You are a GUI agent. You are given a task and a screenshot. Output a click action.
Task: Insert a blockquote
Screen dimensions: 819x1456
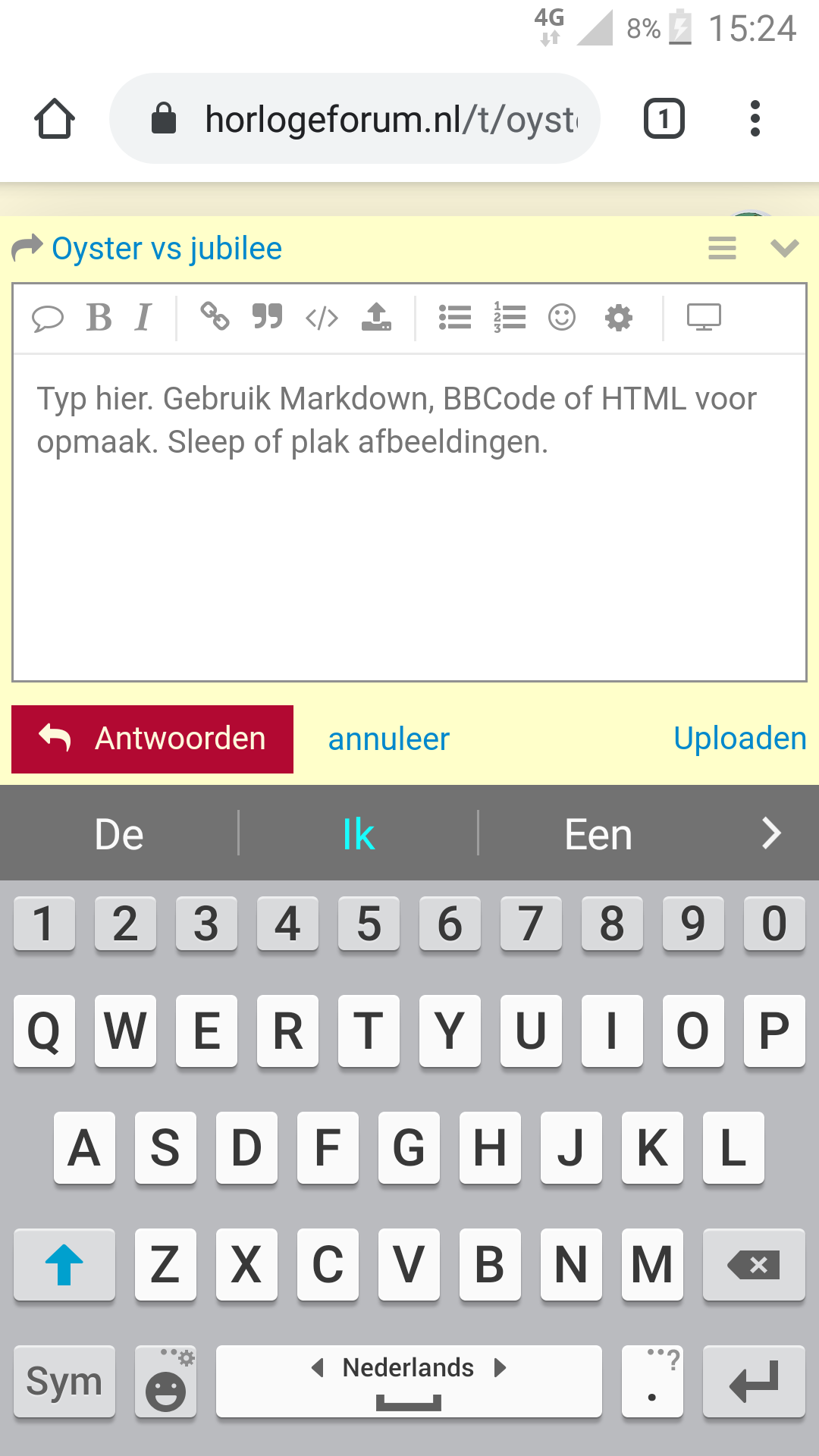(x=267, y=316)
